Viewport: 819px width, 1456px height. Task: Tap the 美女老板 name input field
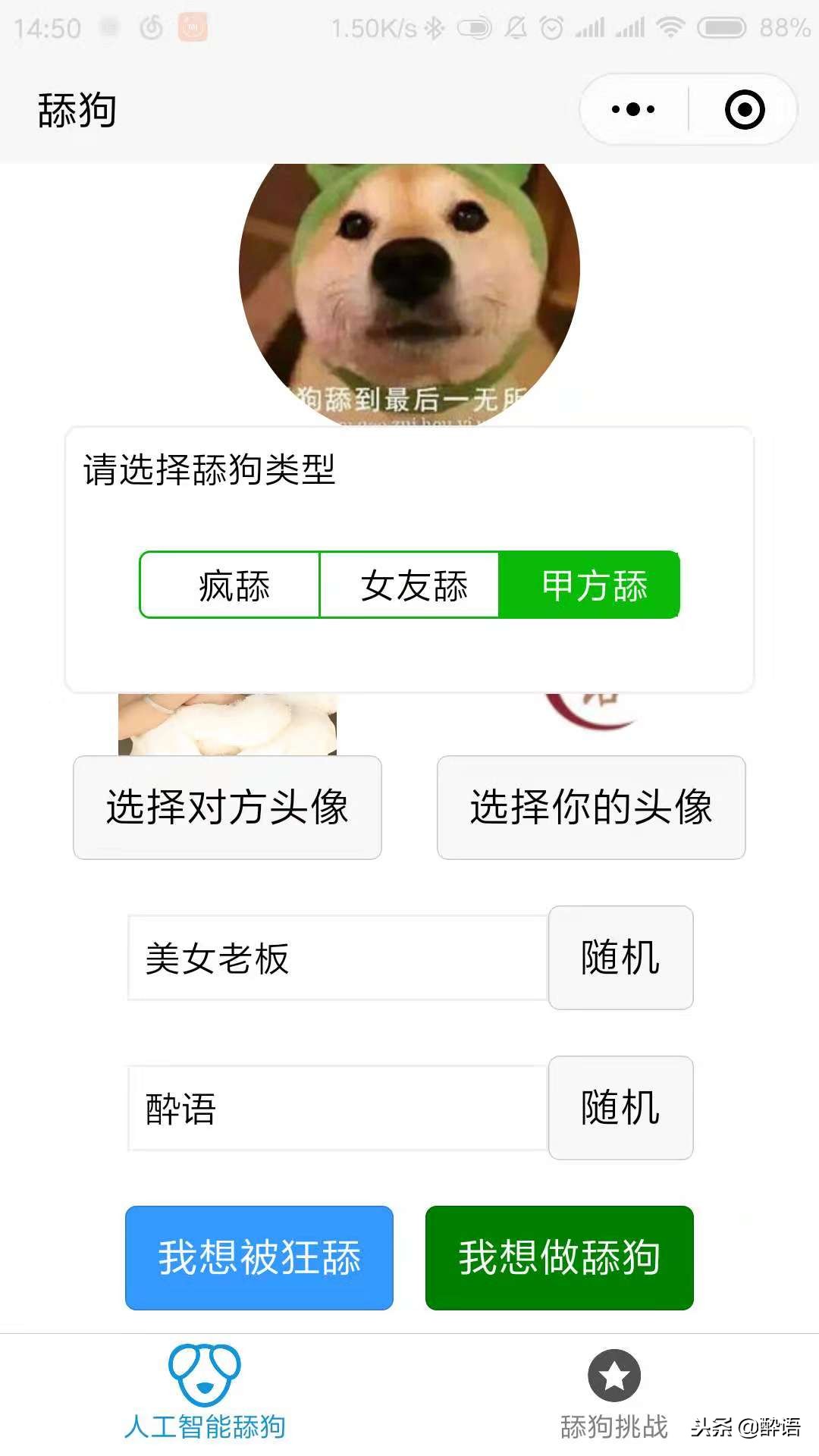334,959
